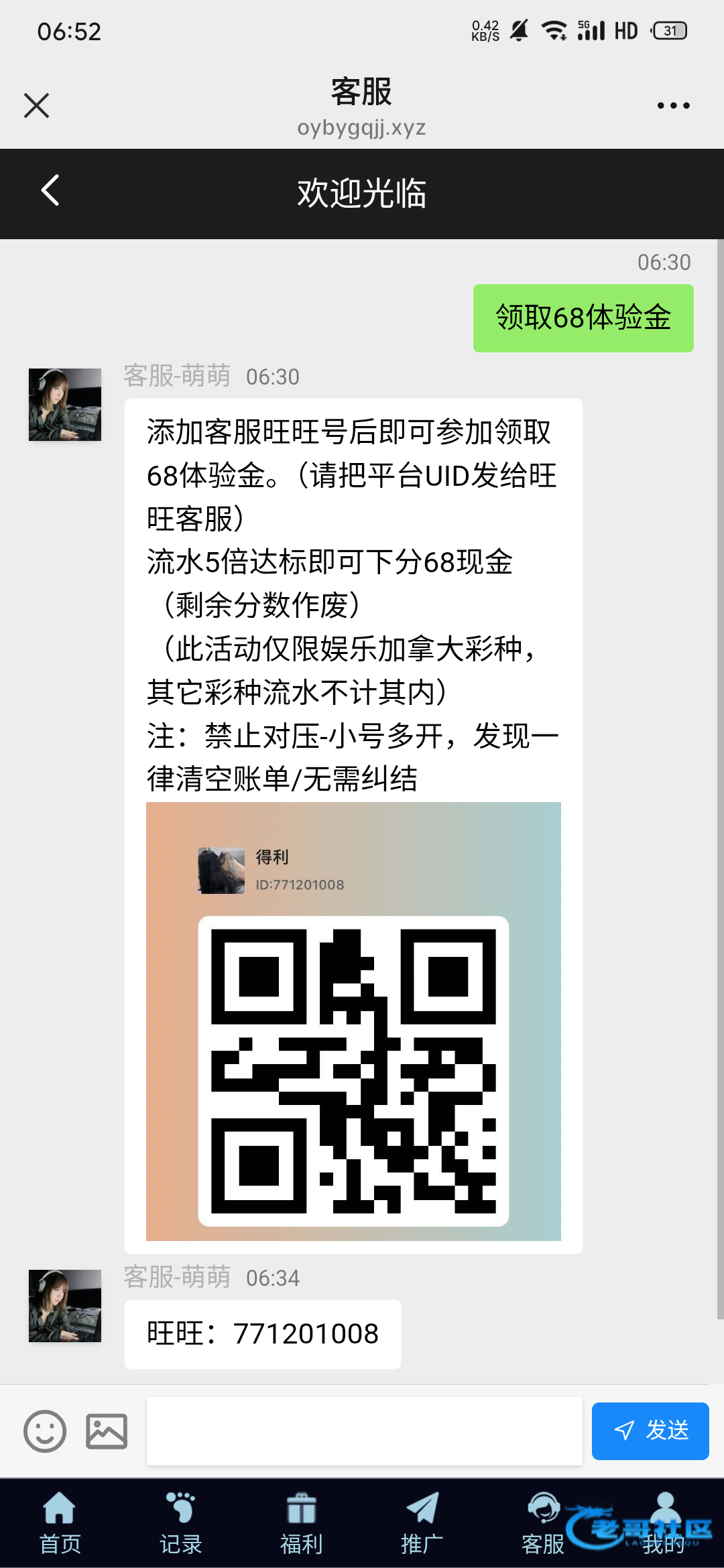Tap the 发送 send button
The height and width of the screenshot is (1568, 724).
650,1431
